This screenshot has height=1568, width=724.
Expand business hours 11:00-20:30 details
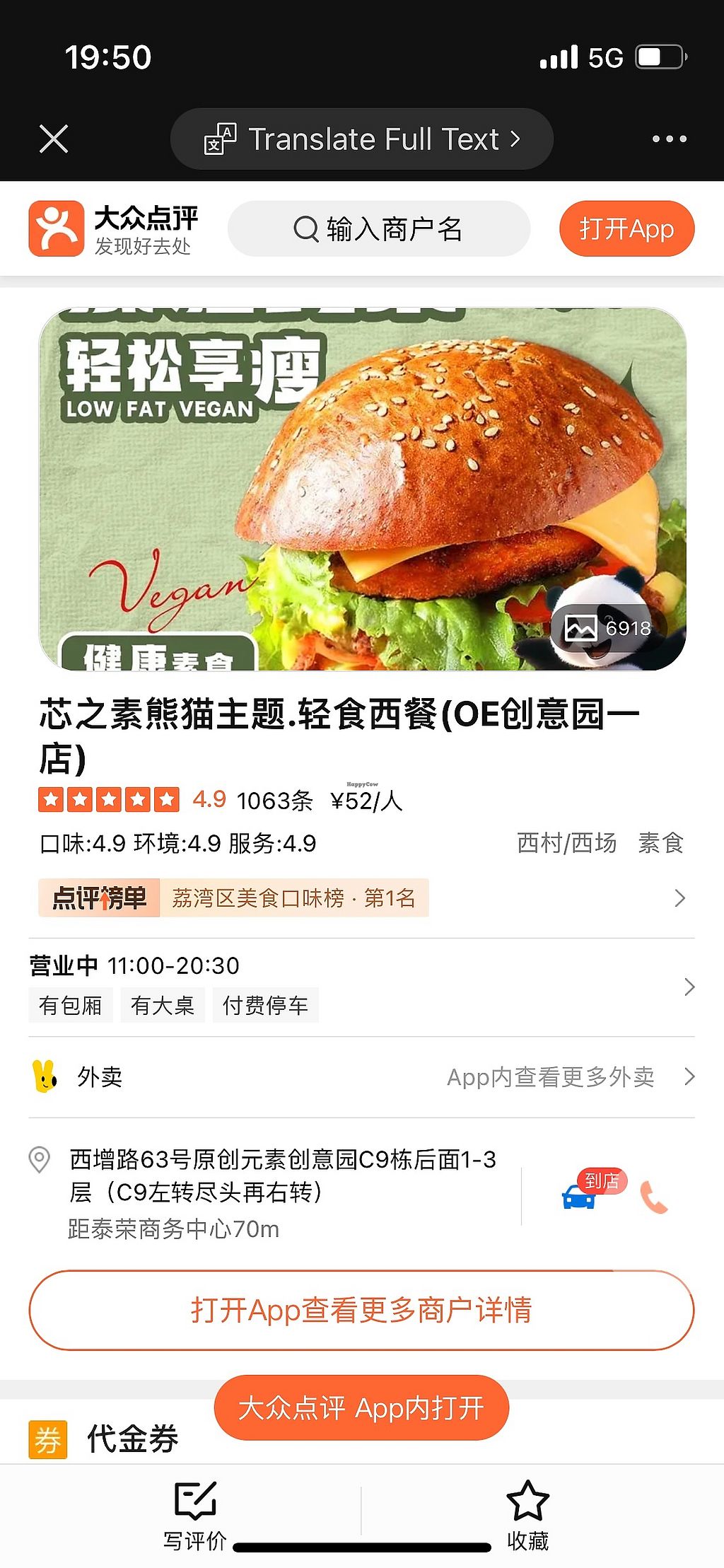[x=361, y=986]
